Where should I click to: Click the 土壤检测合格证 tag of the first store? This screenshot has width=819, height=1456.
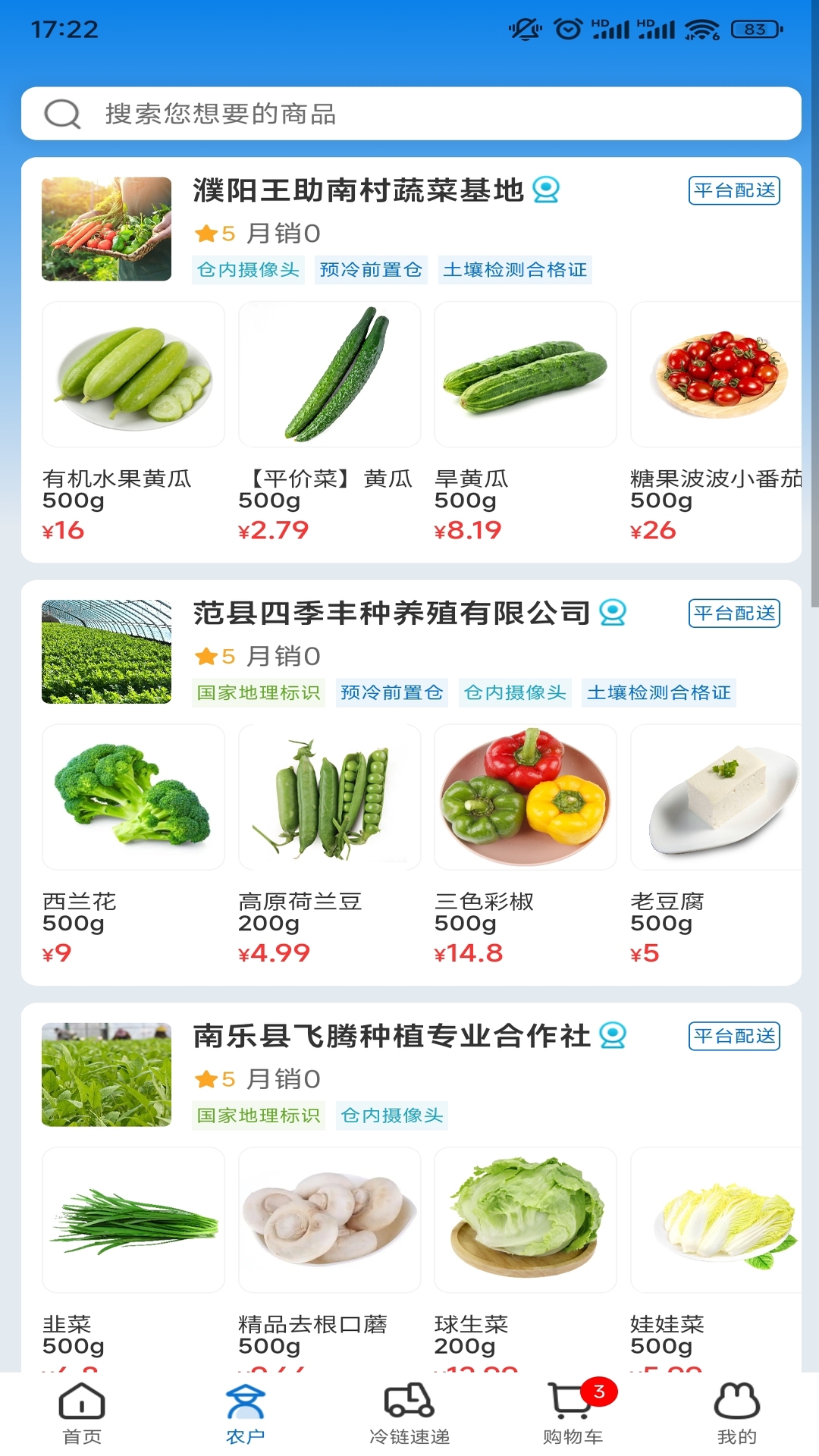click(516, 269)
